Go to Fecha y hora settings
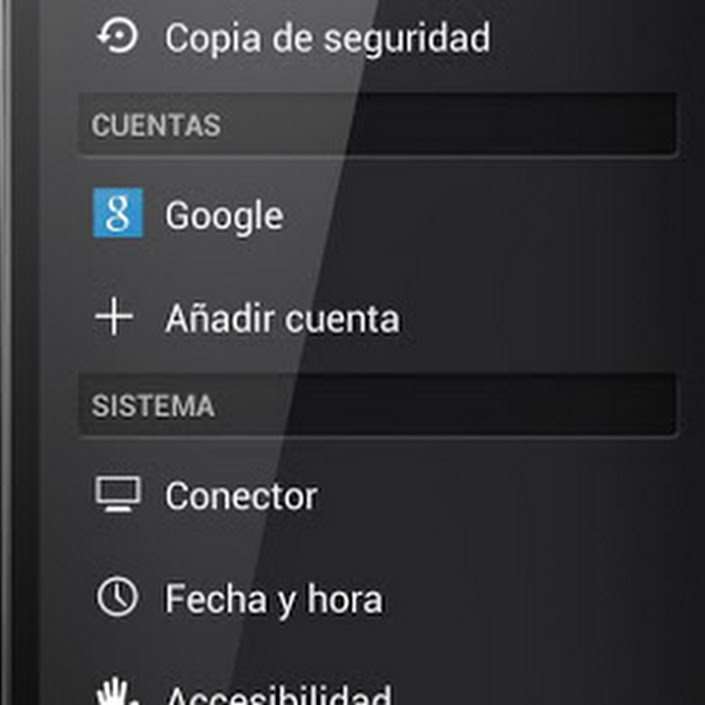This screenshot has width=705, height=705. click(272, 599)
